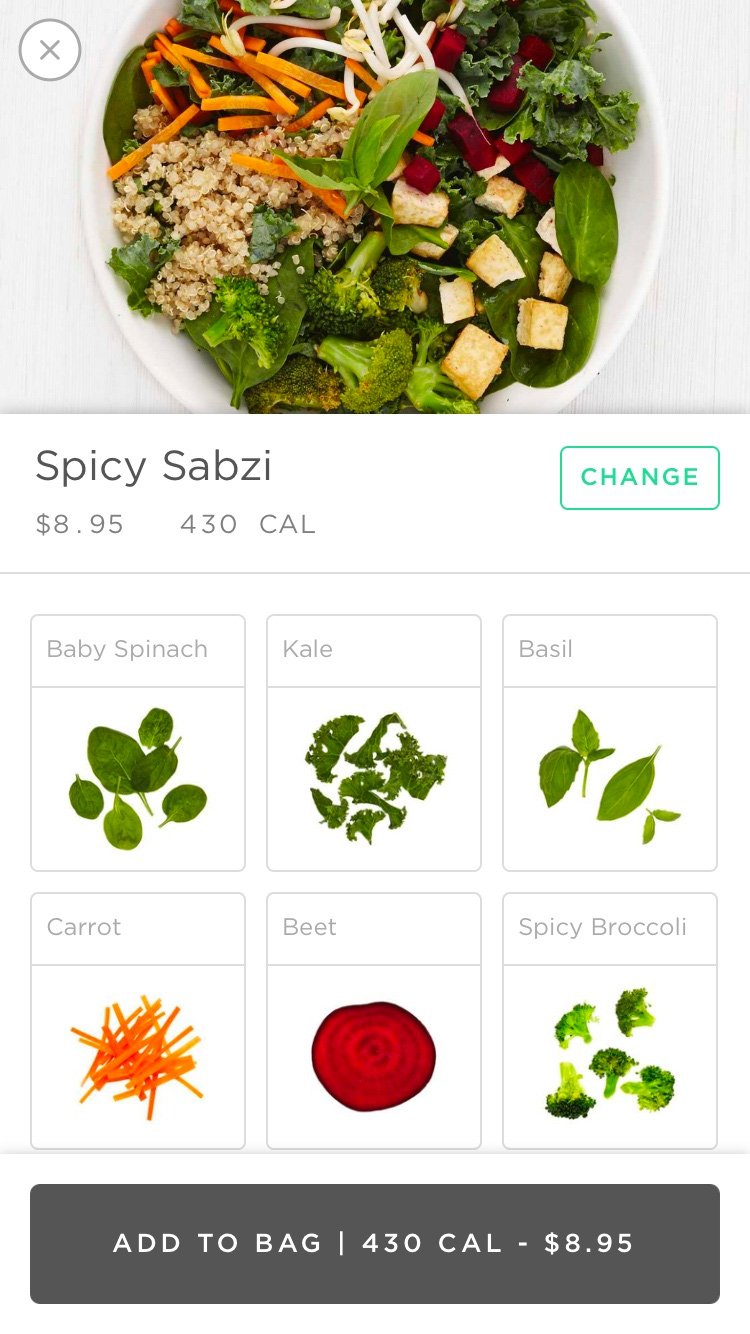The image size is (750, 1334).
Task: Add Spicy Sabzi to bag
Action: (375, 1243)
